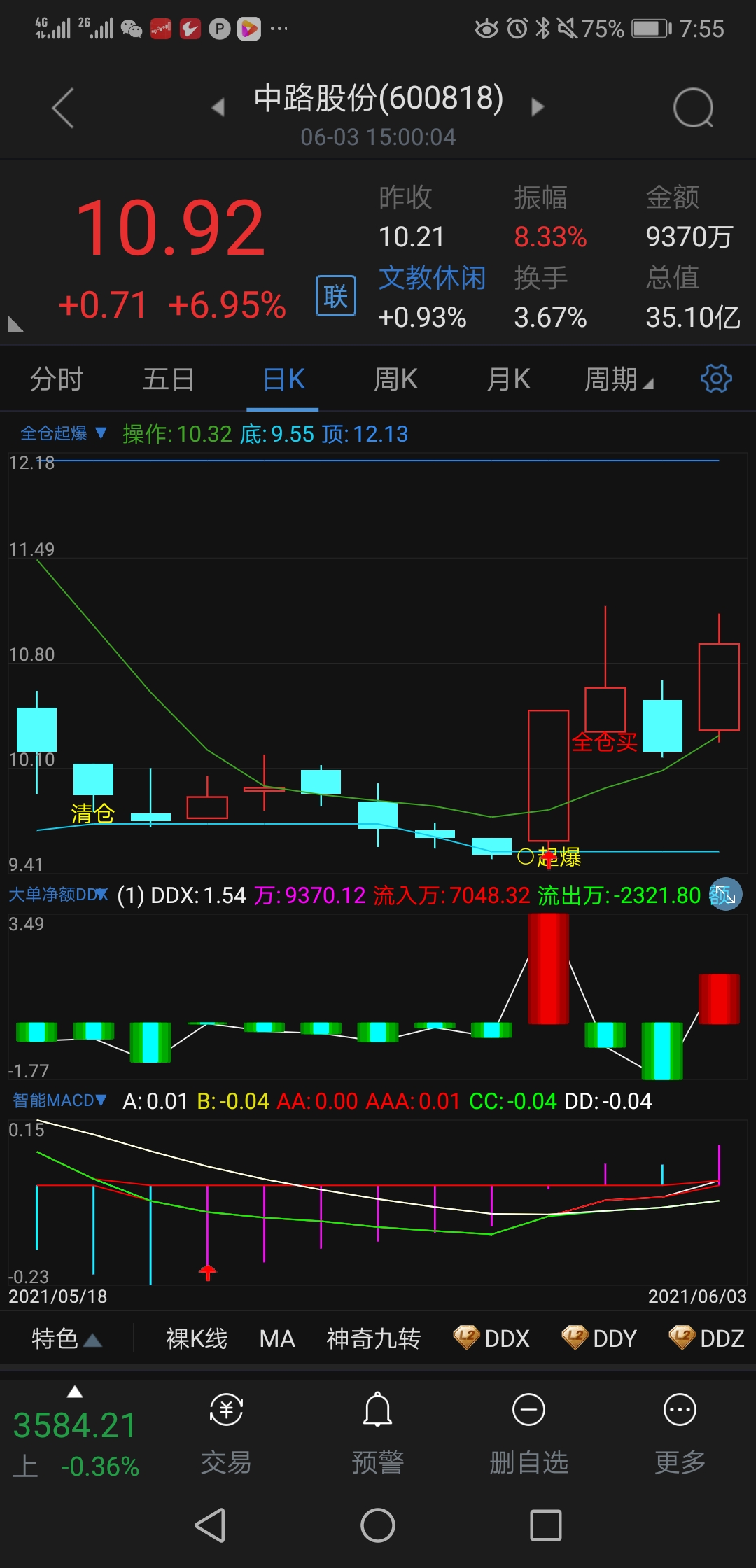
Task: Go back using the top-left arrow
Action: click(x=63, y=108)
